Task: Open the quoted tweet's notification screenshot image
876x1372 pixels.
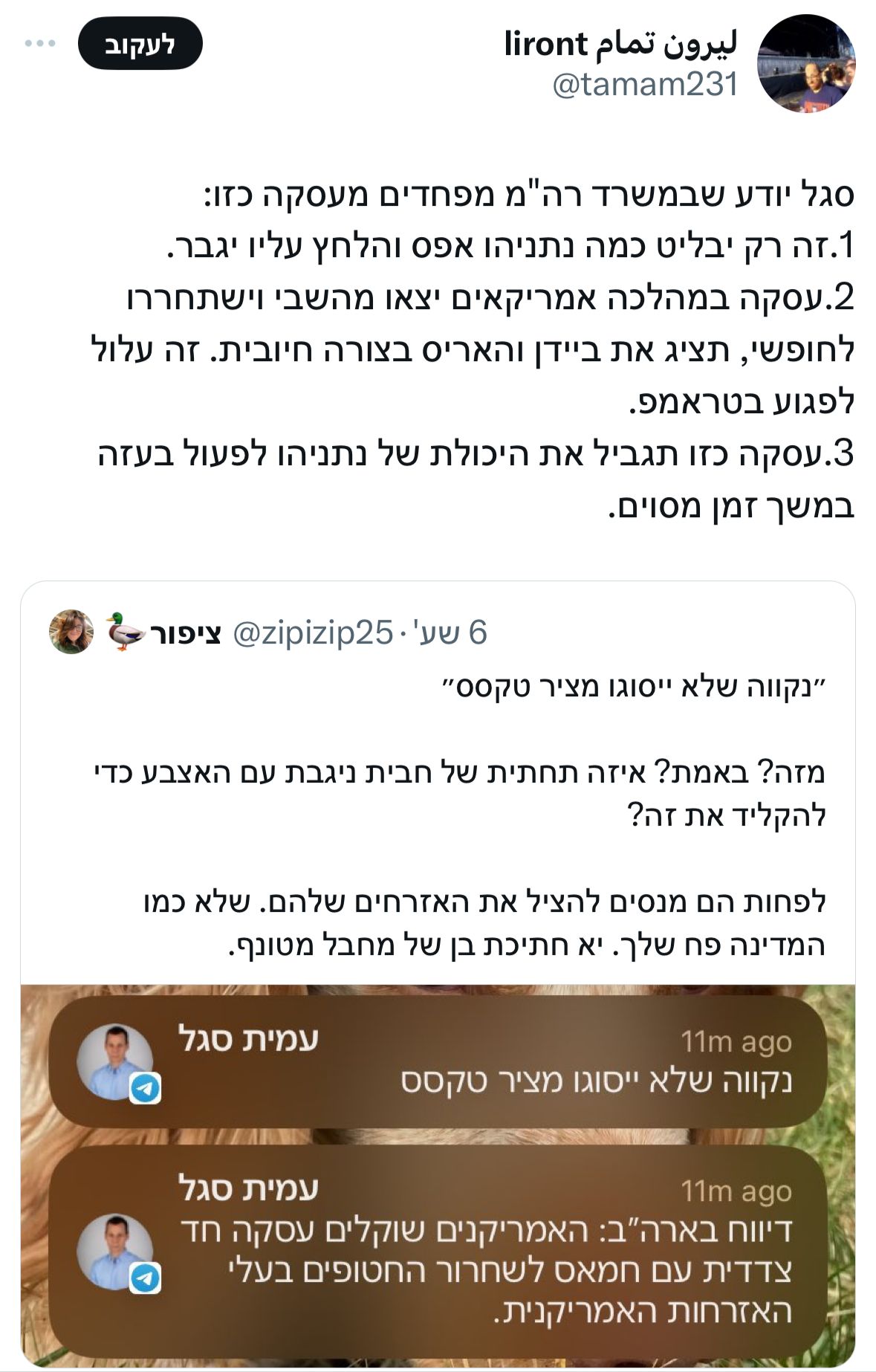Action: click(x=438, y=1174)
